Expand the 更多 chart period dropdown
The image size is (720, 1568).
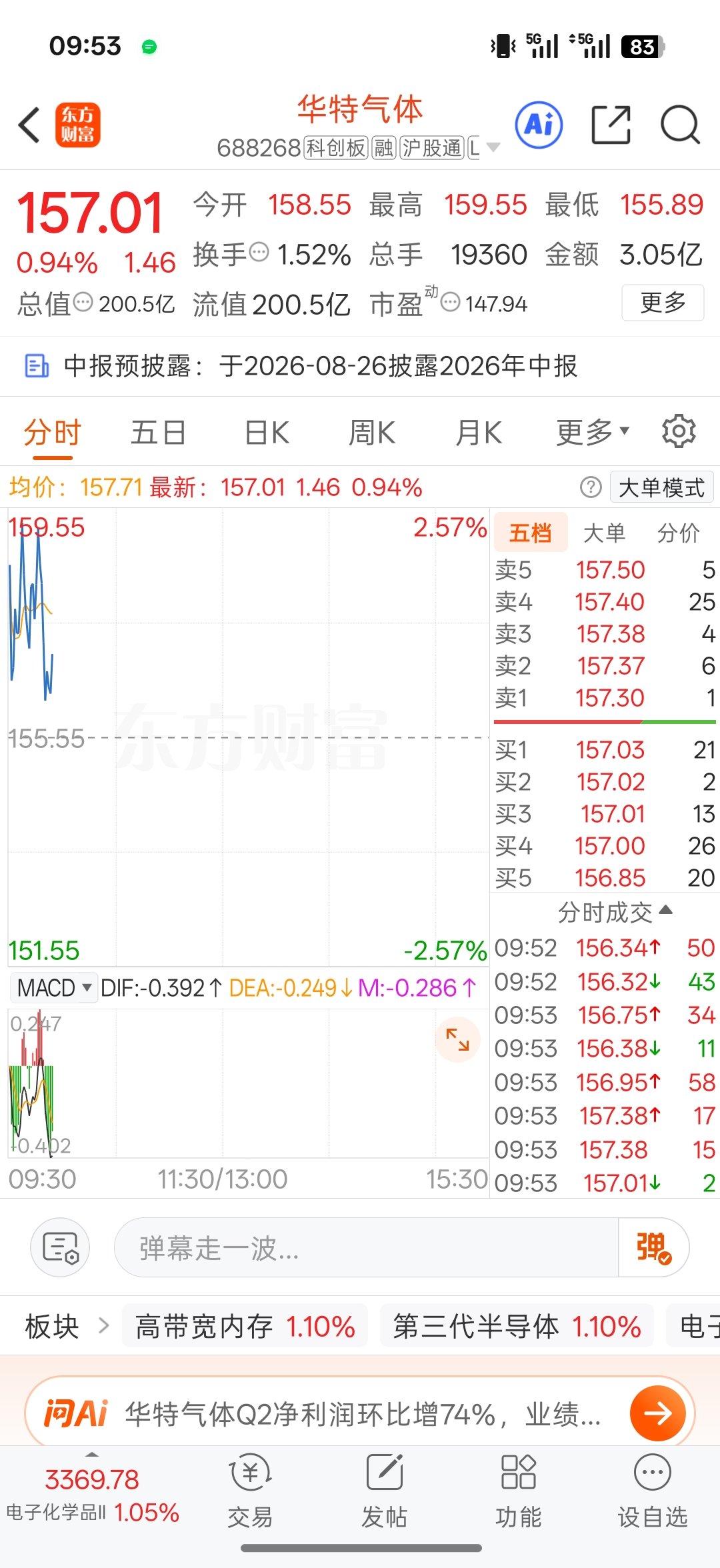pos(593,432)
